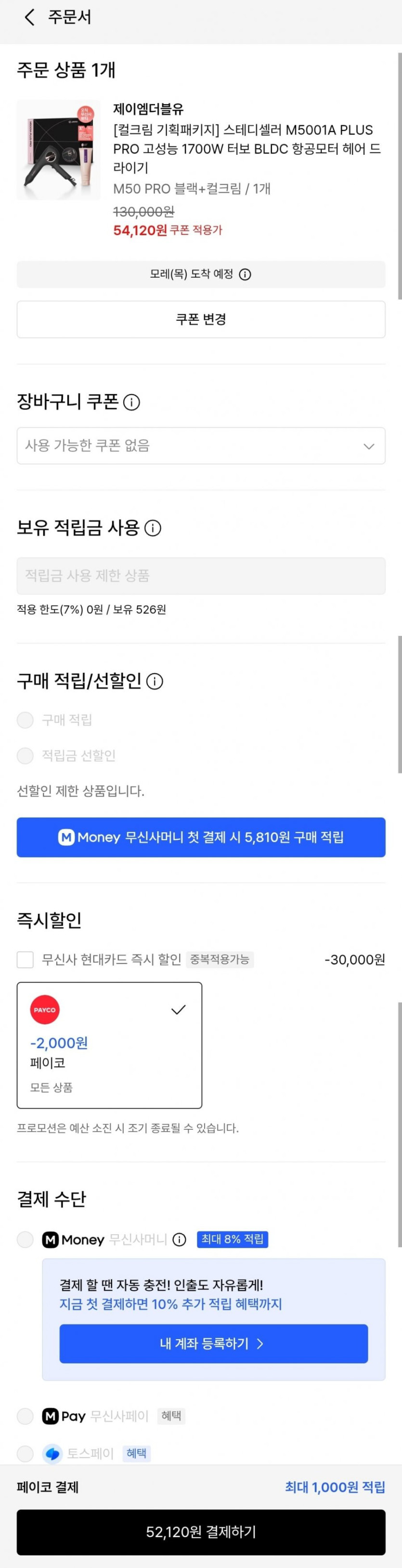Tap 52,120원 결제하기 to pay

201,1531
